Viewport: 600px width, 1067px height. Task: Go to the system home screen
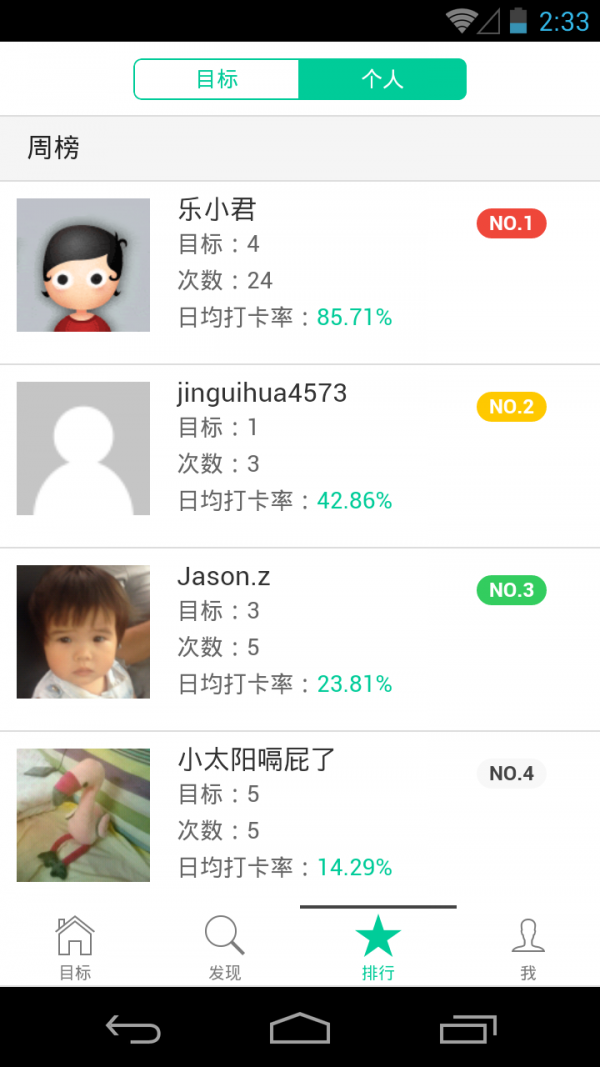300,1028
